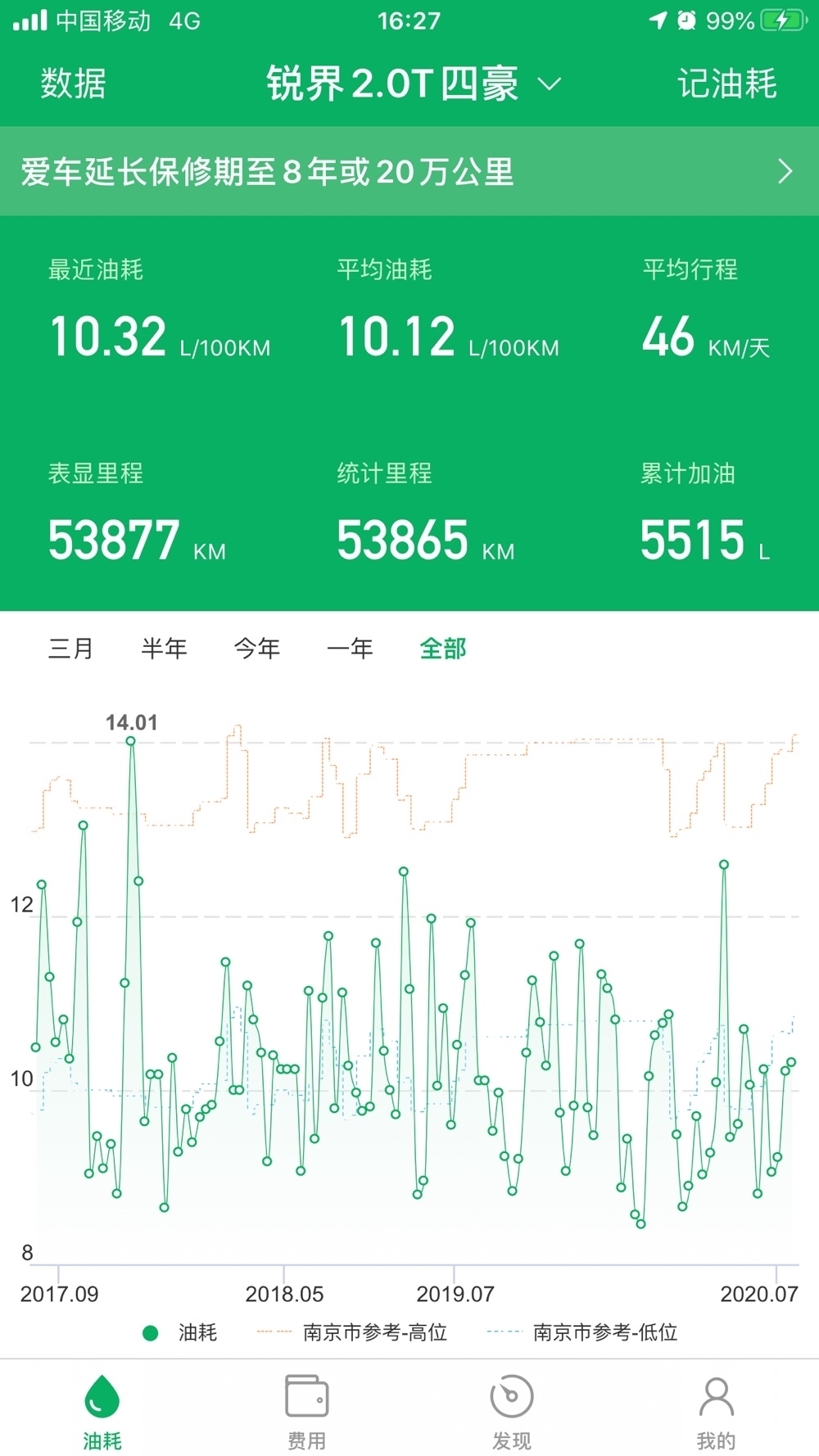Select the 全部 time range
This screenshot has width=819, height=1456.
(443, 649)
